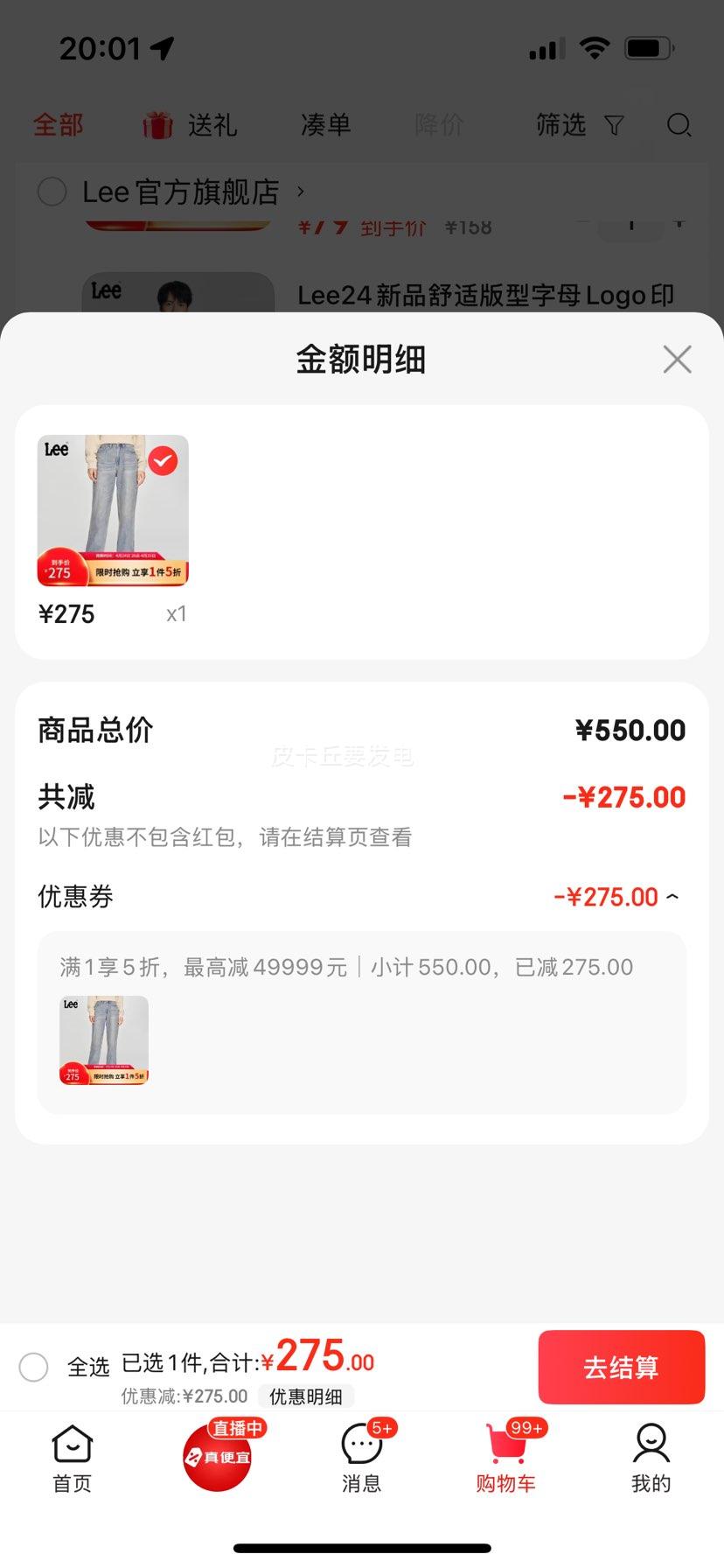Tap the 5+ message count badge
Image resolution: width=724 pixels, height=1568 pixels.
pyautogui.click(x=383, y=1426)
